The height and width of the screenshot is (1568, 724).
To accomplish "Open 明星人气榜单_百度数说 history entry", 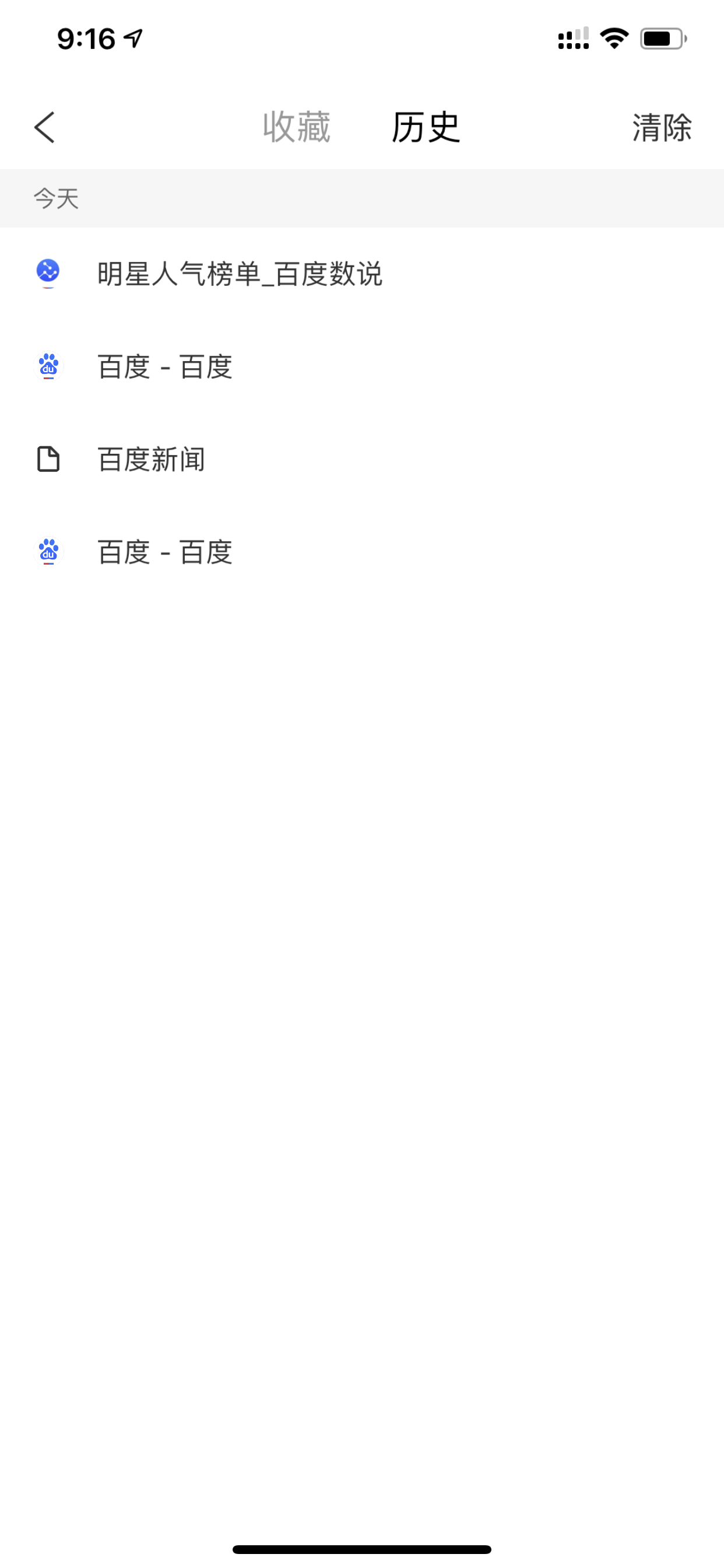I will (240, 274).
